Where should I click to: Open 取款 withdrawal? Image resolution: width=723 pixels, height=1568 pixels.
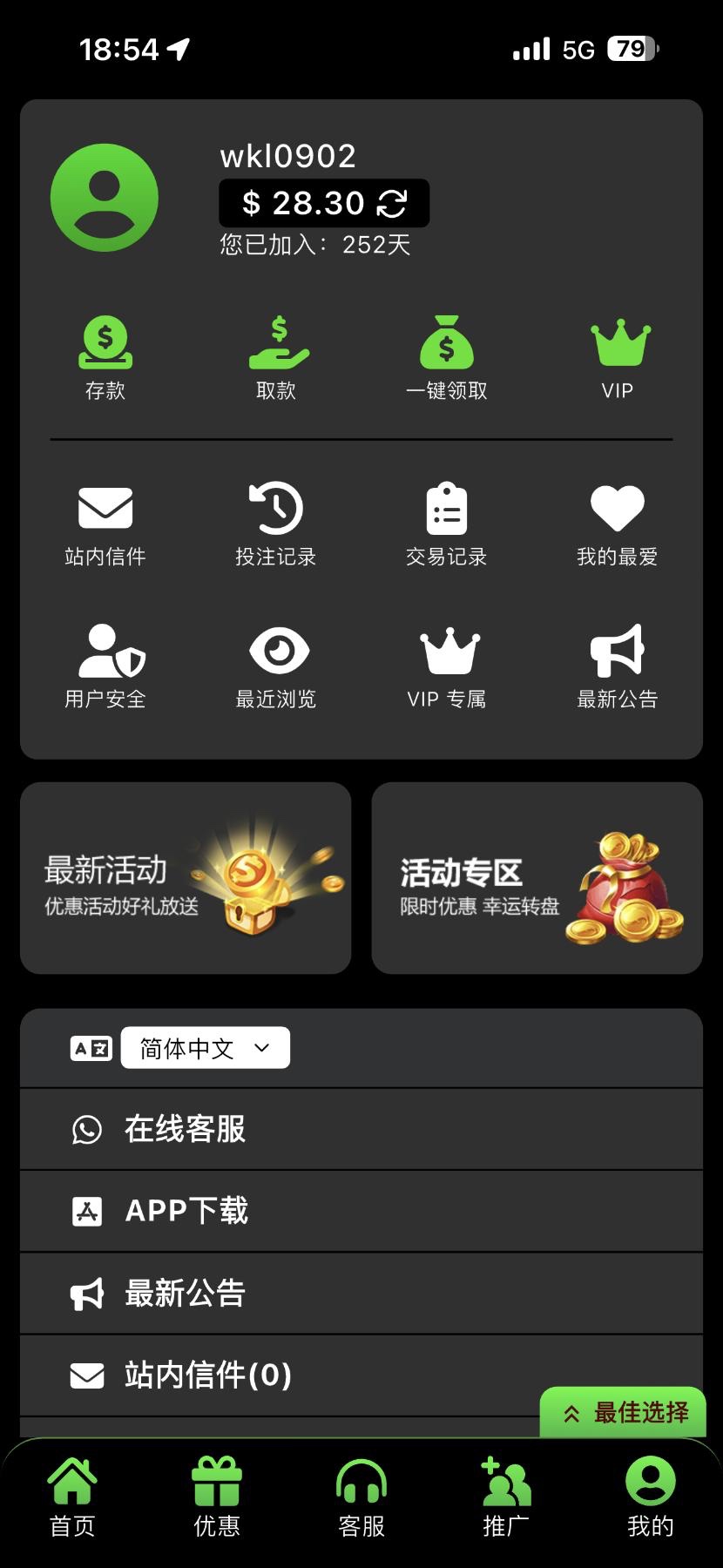tap(276, 357)
